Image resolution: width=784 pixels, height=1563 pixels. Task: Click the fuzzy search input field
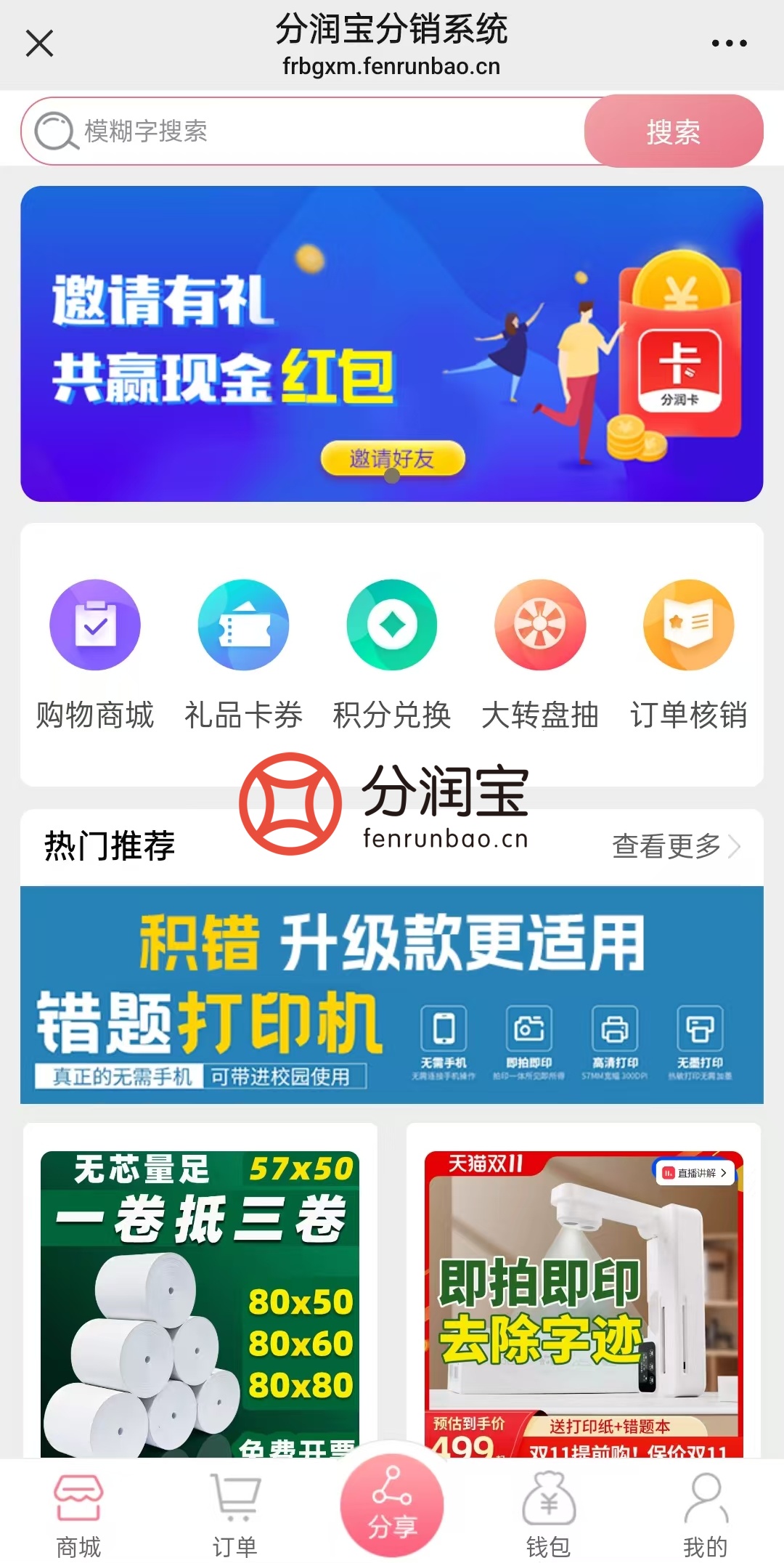point(290,131)
